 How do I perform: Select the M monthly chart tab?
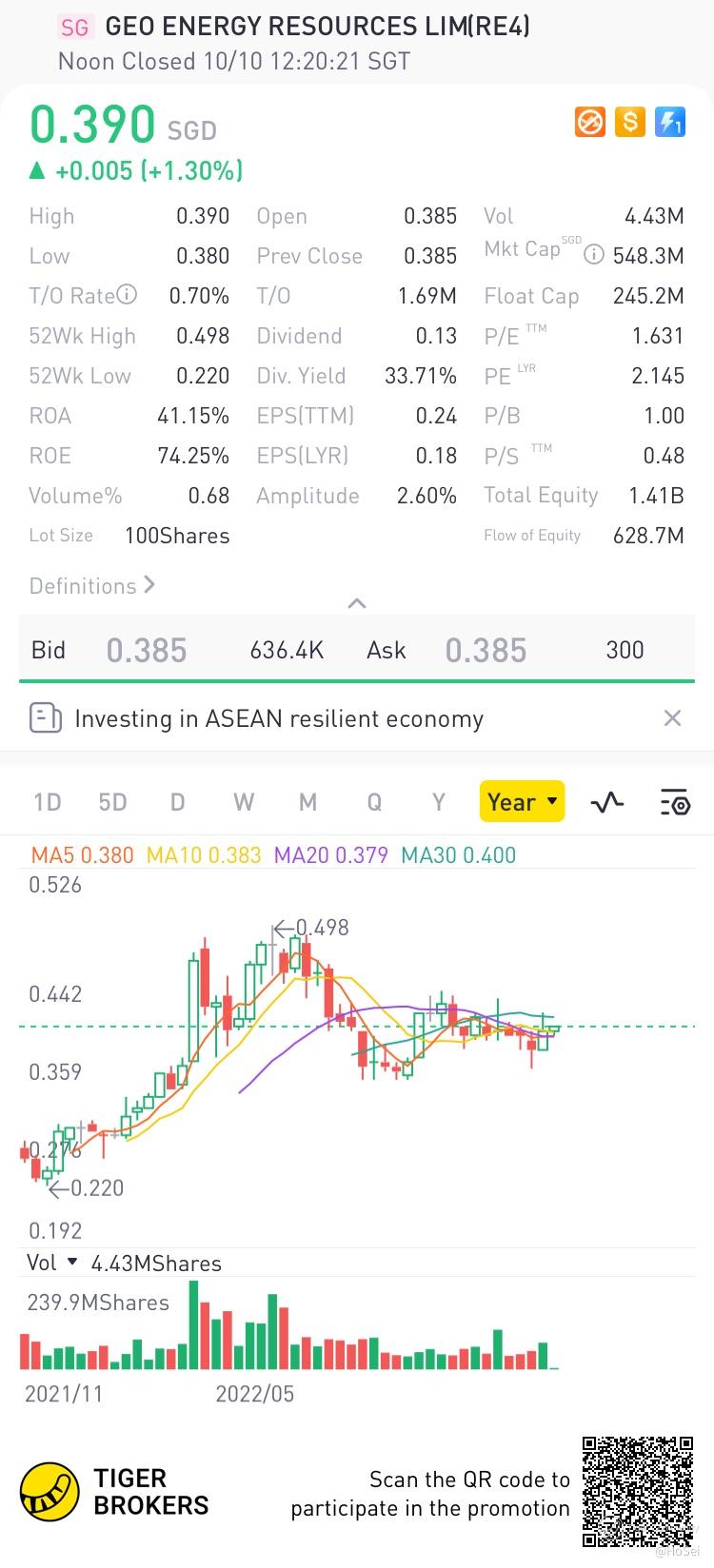307,802
